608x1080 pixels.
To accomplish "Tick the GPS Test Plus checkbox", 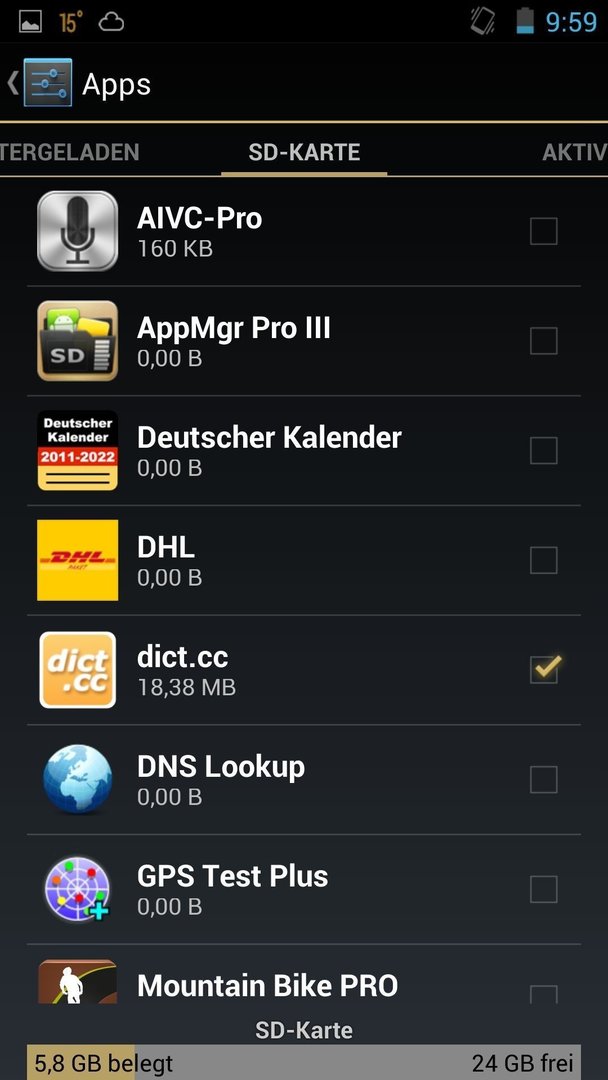I will [x=543, y=889].
